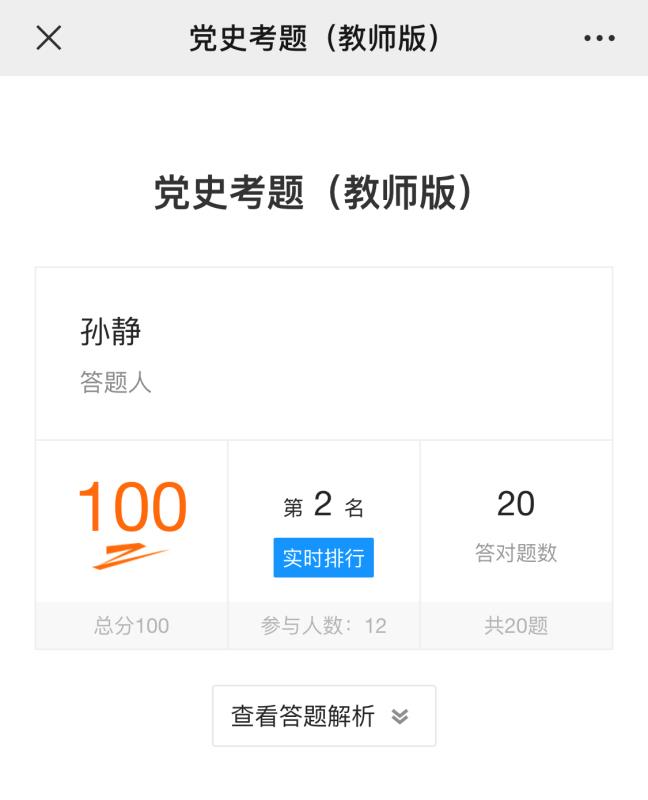Open the 实时排行 live ranking

click(323, 558)
